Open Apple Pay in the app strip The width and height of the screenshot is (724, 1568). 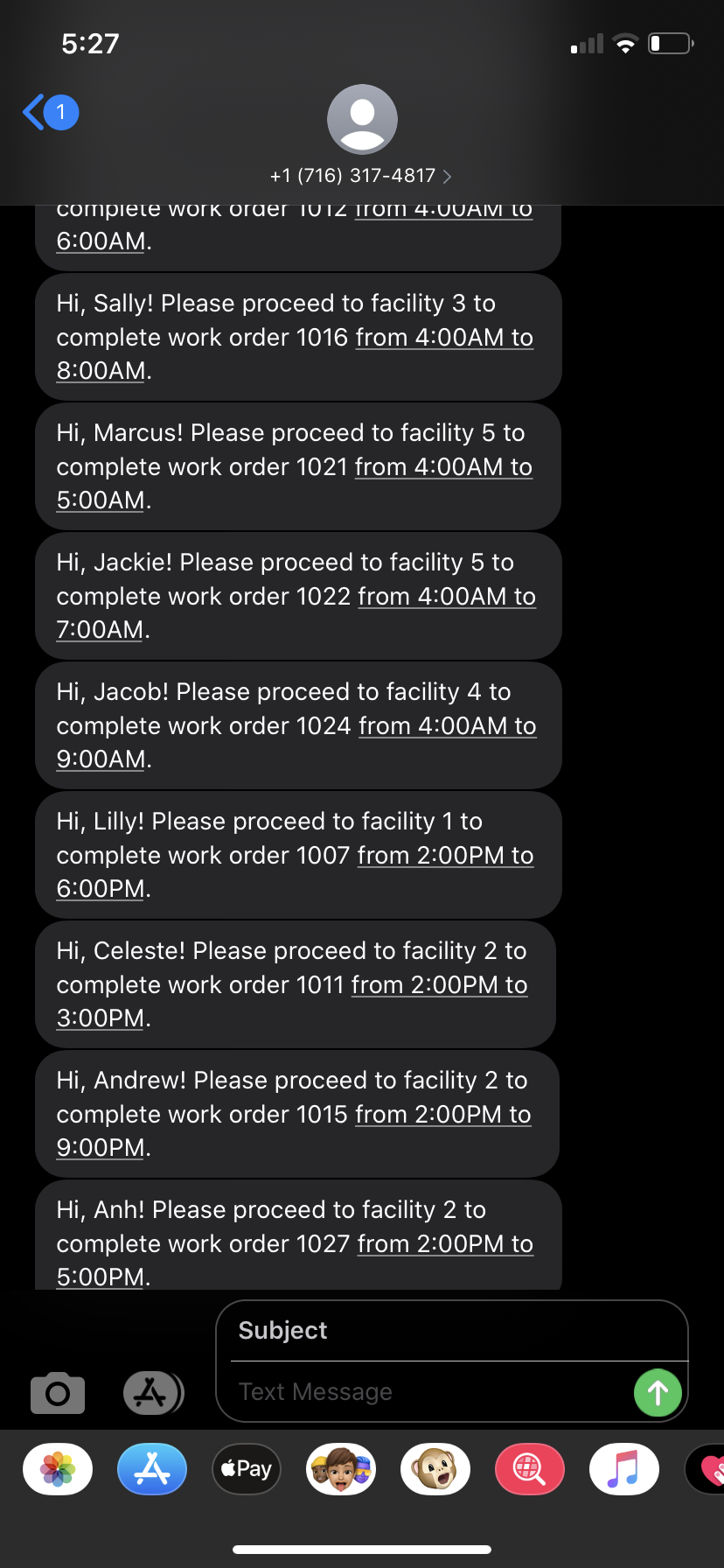[x=247, y=1469]
